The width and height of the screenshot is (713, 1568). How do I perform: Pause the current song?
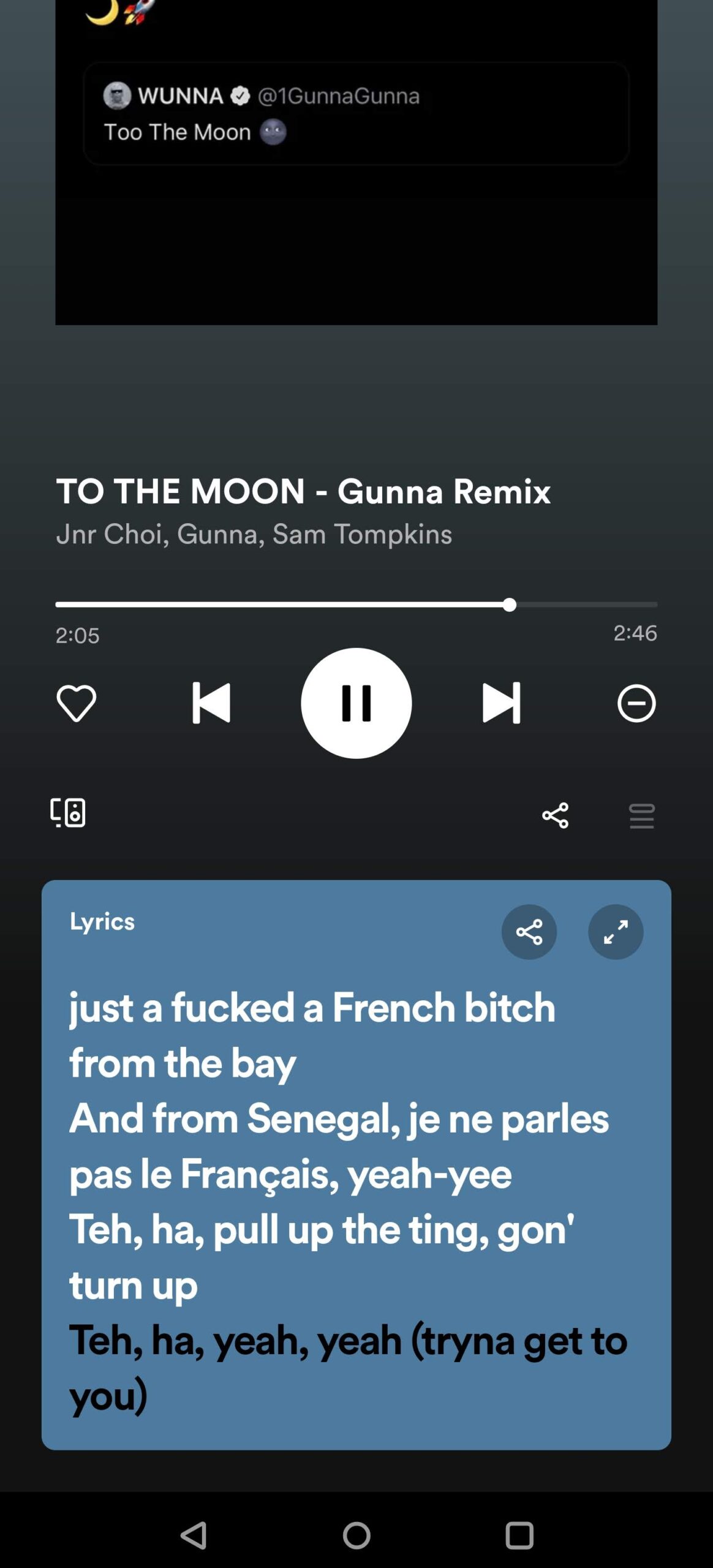pyautogui.click(x=356, y=703)
